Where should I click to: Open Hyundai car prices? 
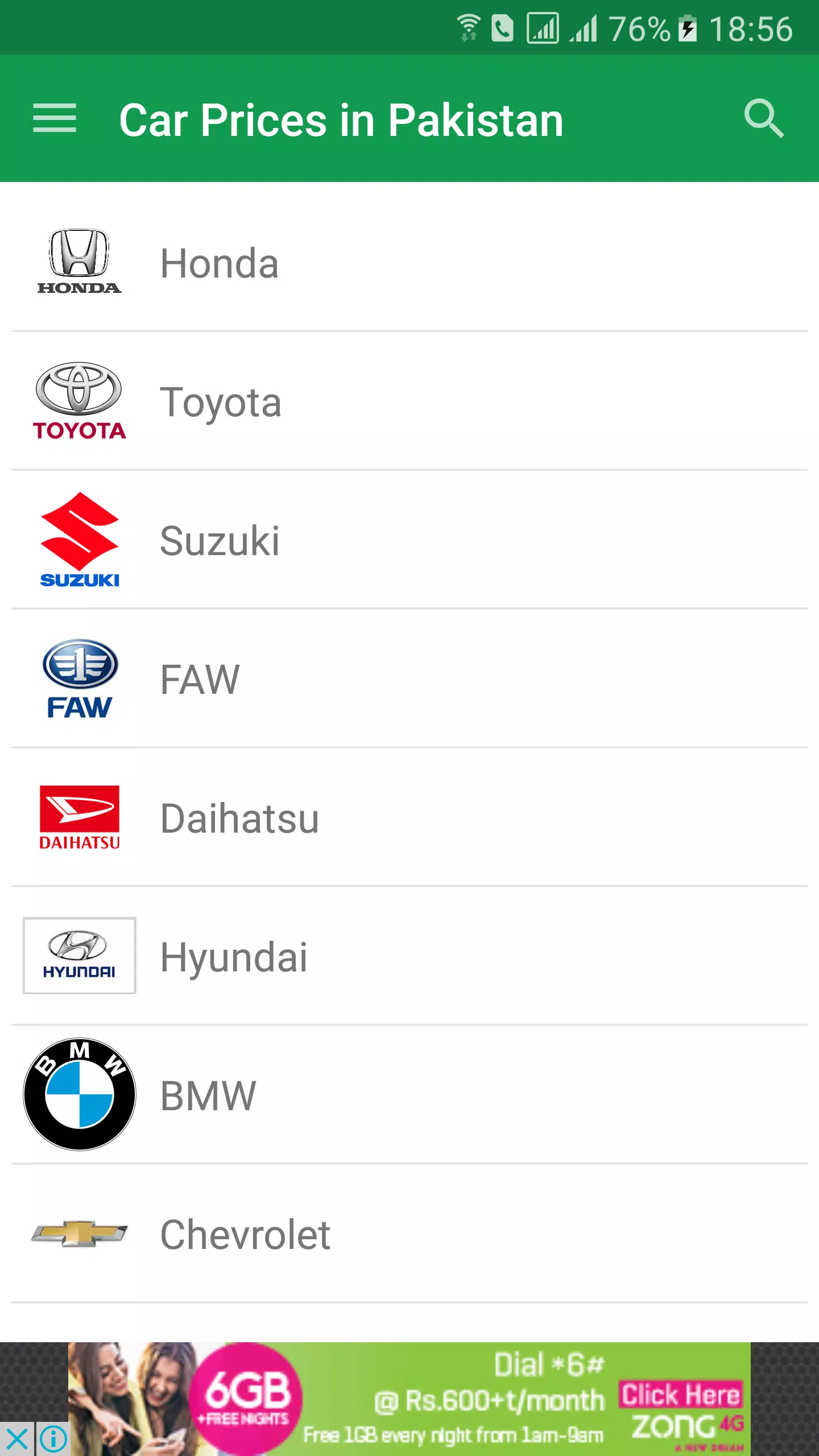(409, 956)
